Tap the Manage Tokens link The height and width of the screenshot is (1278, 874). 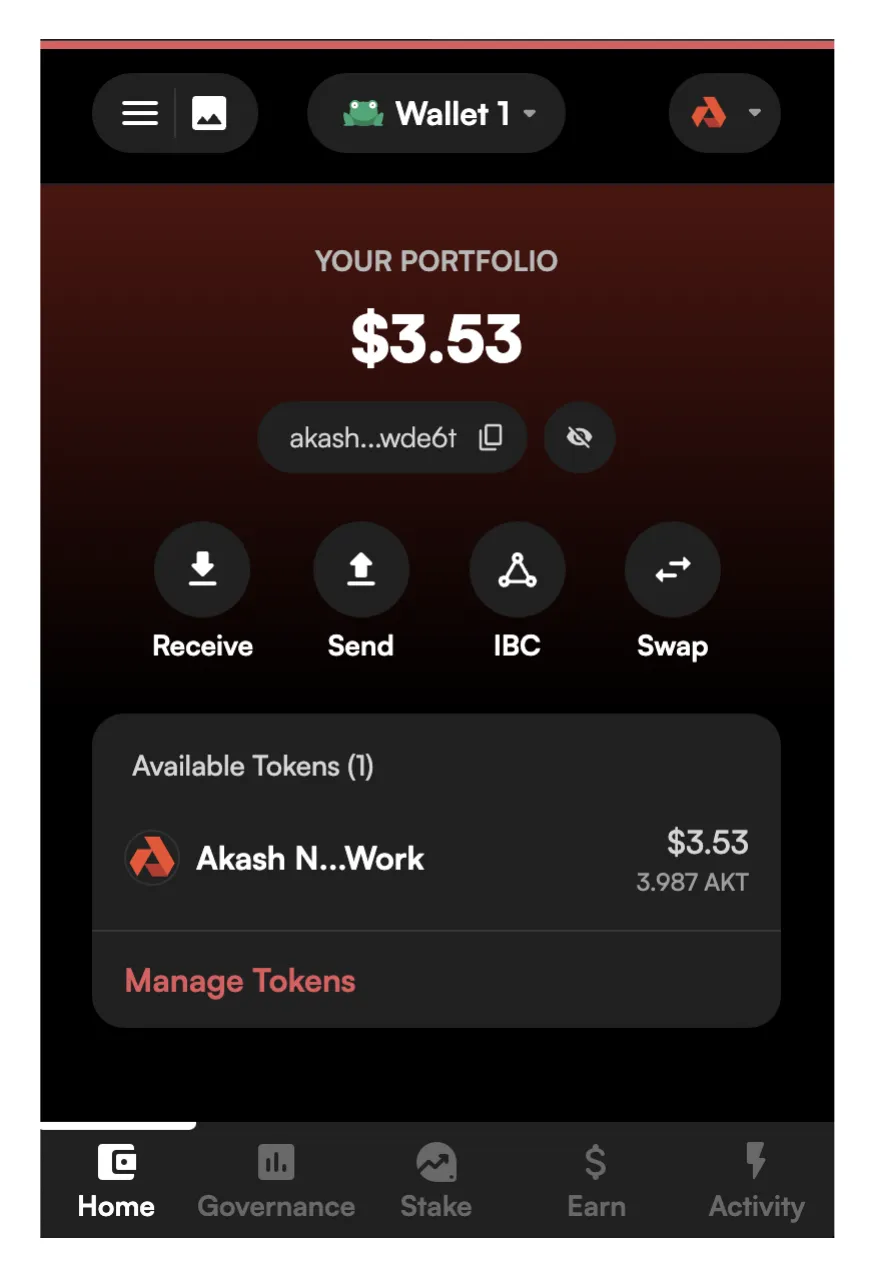coord(240,980)
